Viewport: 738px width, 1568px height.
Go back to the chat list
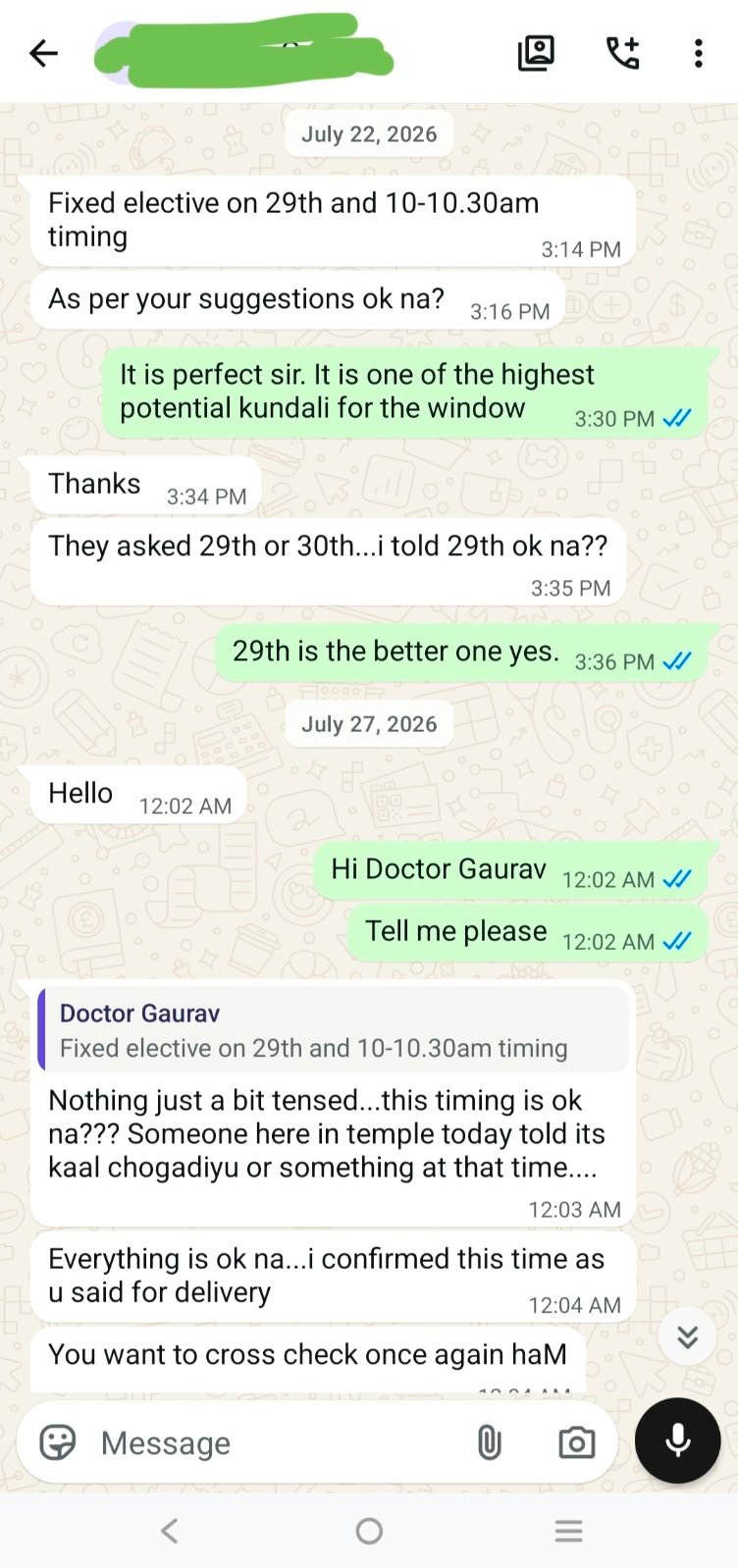point(44,53)
